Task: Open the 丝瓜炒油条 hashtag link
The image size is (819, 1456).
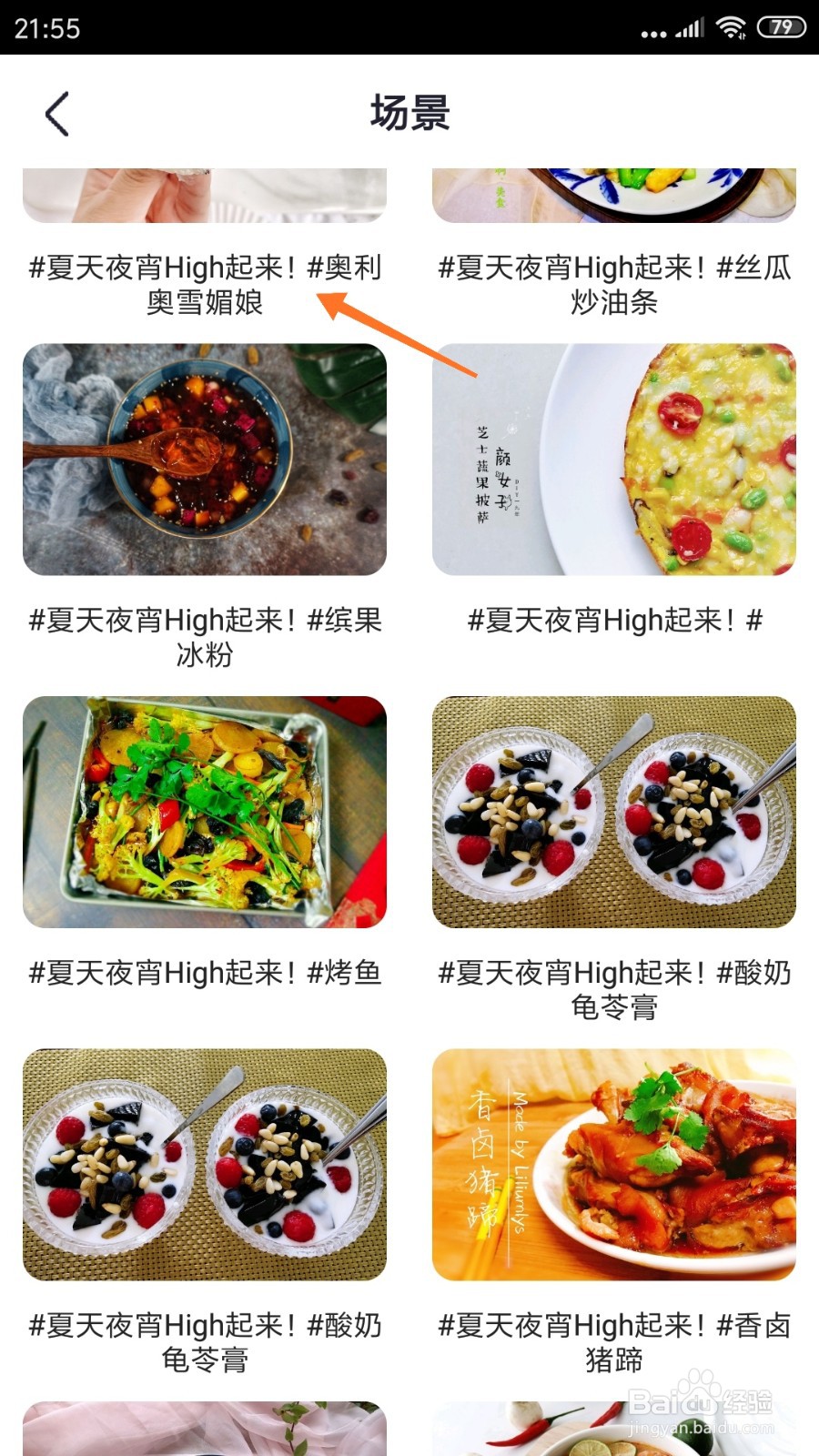Action: [x=614, y=285]
